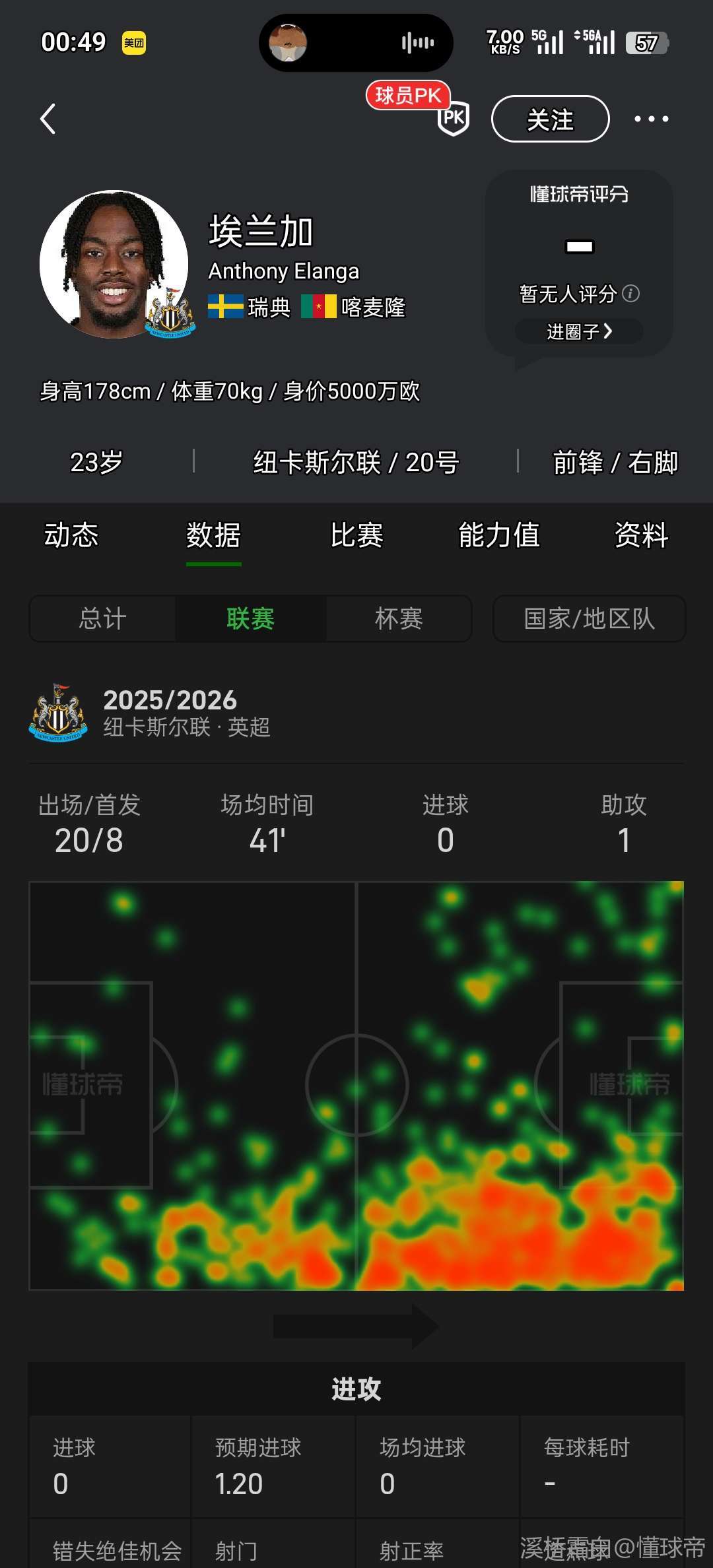Follow the player with 关注 button
Viewport: 713px width, 1568px height.
(550, 119)
